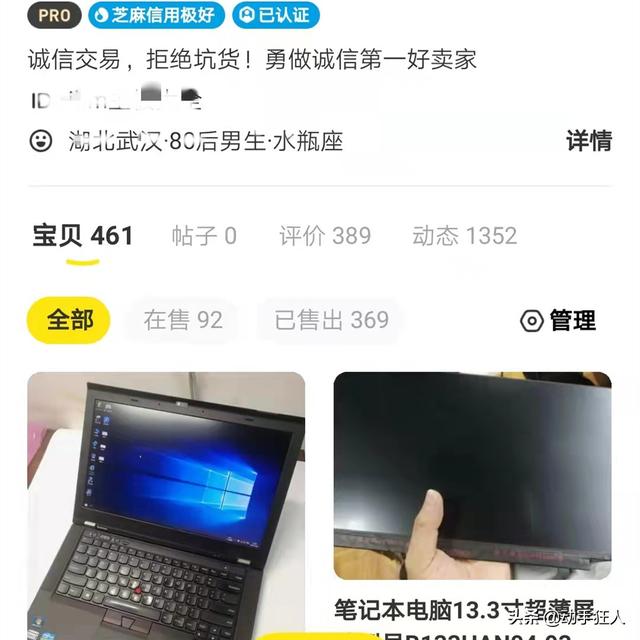Show 已售出 369 items
640x640 pixels.
[331, 320]
